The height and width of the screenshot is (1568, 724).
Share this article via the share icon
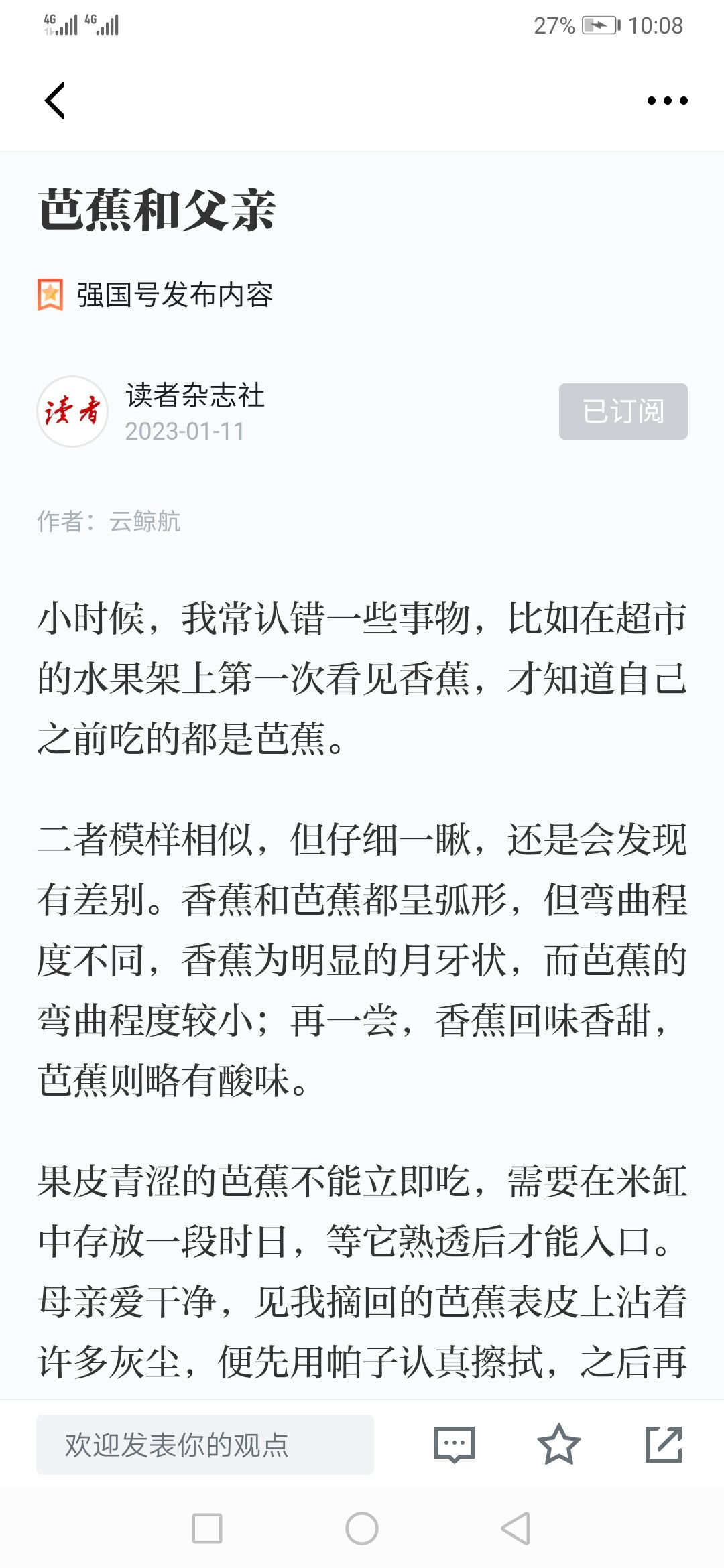click(x=664, y=1444)
